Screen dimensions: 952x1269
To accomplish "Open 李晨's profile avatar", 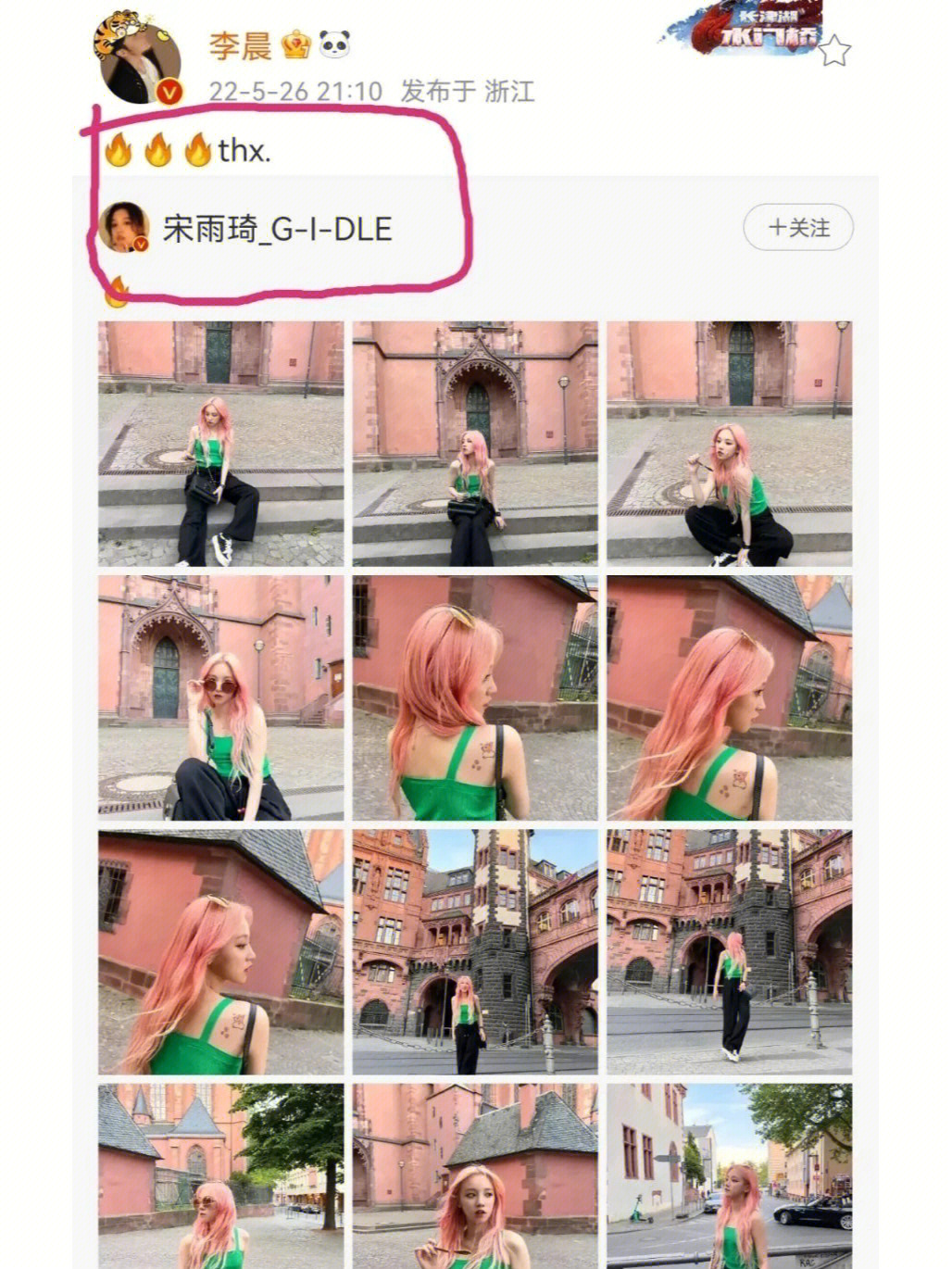I will tap(139, 61).
